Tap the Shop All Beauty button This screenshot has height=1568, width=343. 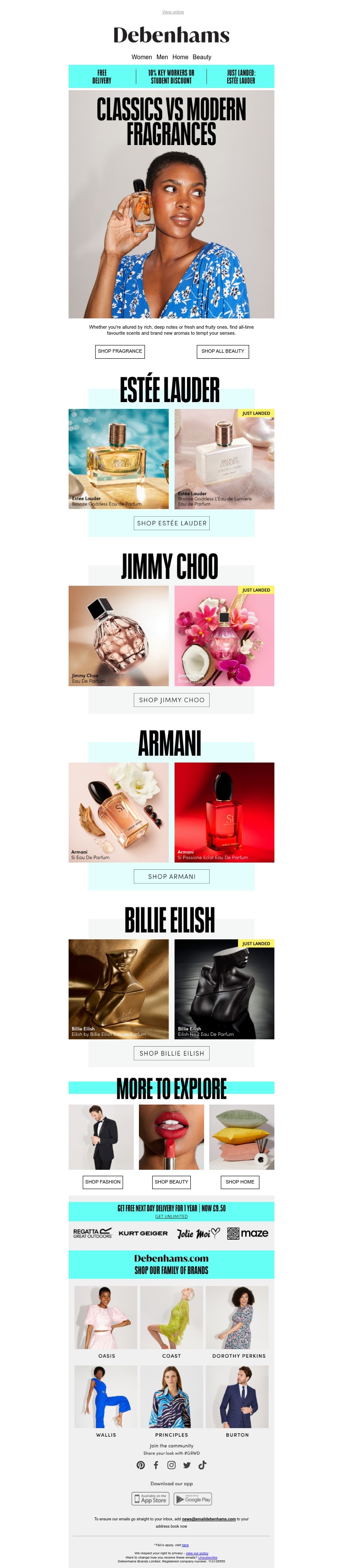[223, 351]
